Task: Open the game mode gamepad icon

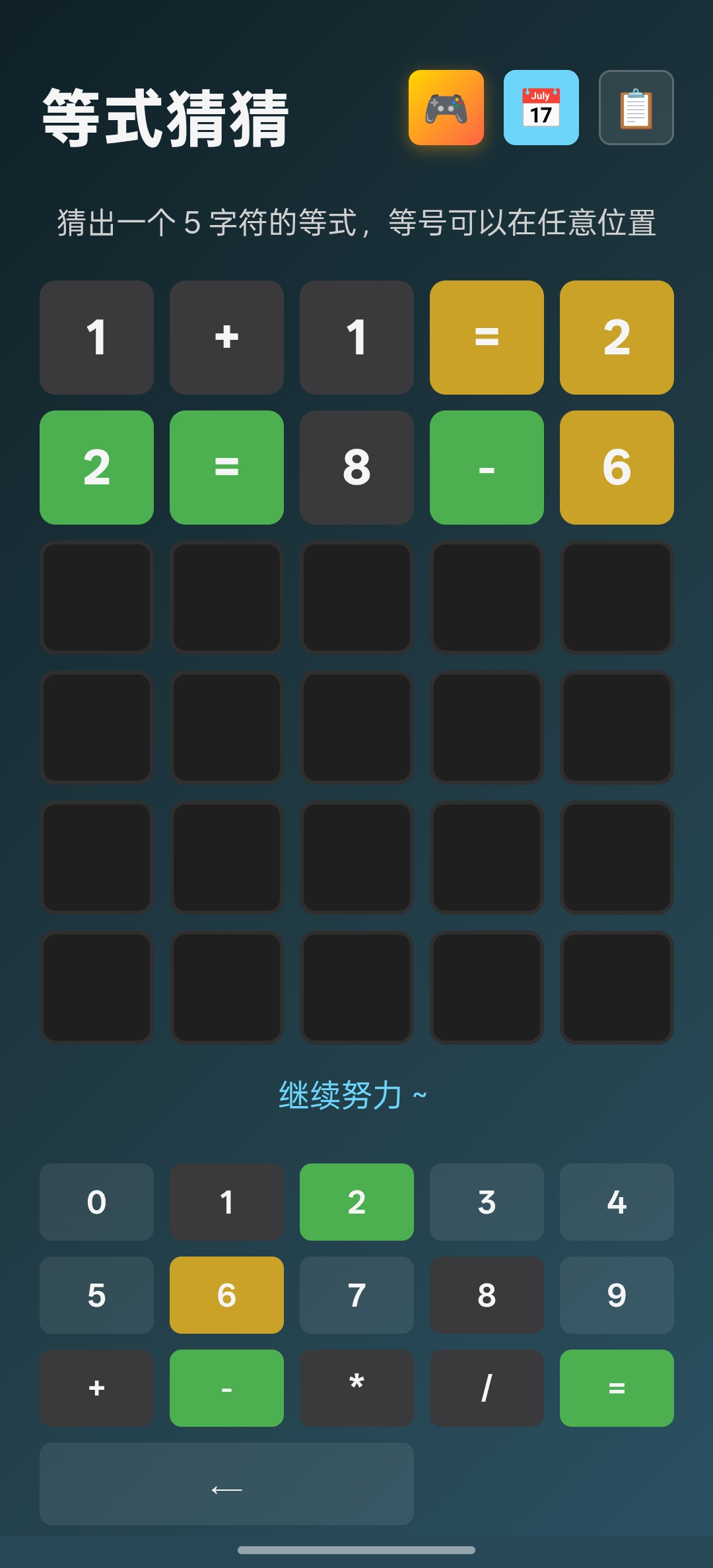Action: point(446,108)
